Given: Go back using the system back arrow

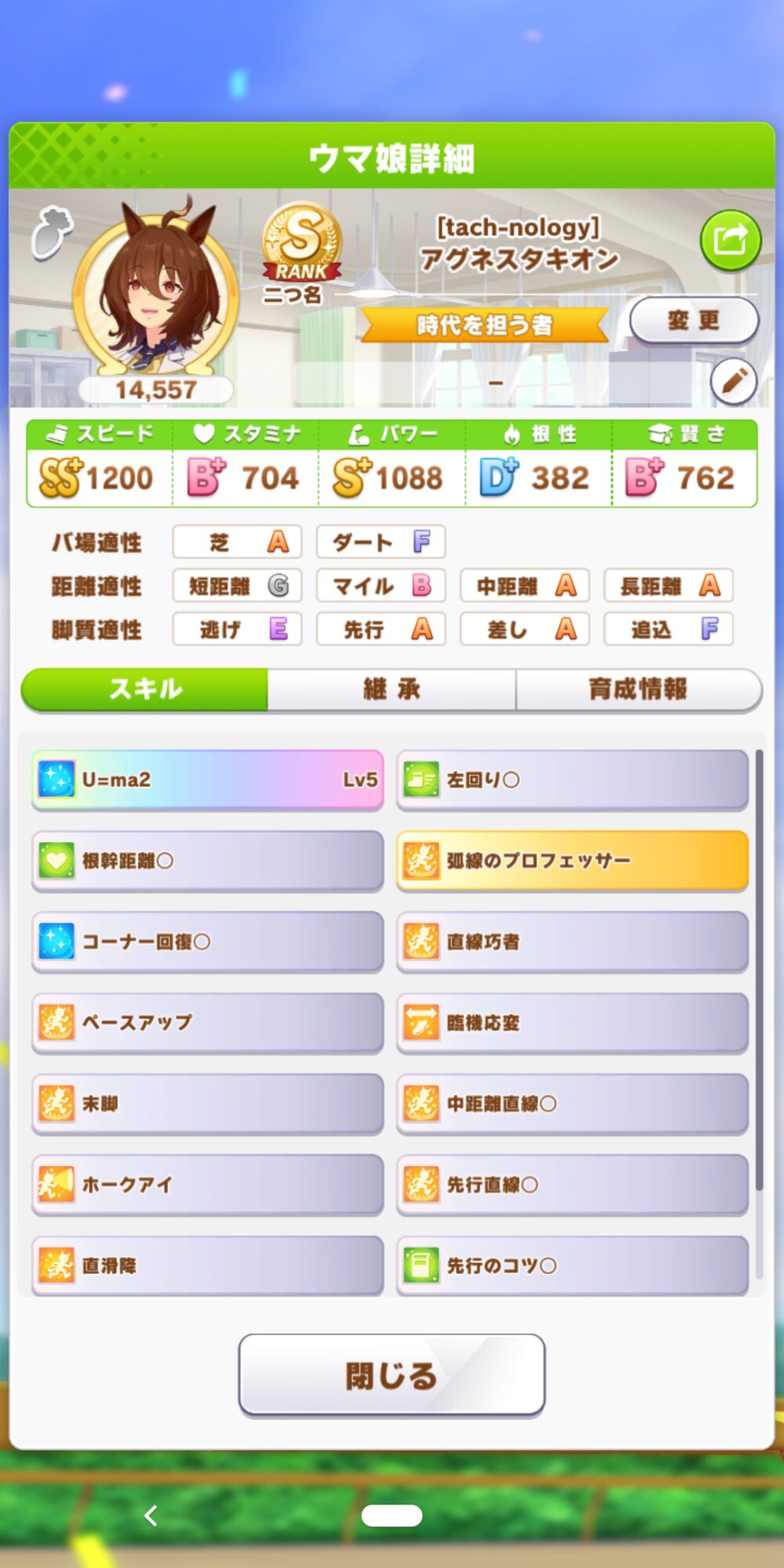Looking at the screenshot, I should click(151, 1516).
